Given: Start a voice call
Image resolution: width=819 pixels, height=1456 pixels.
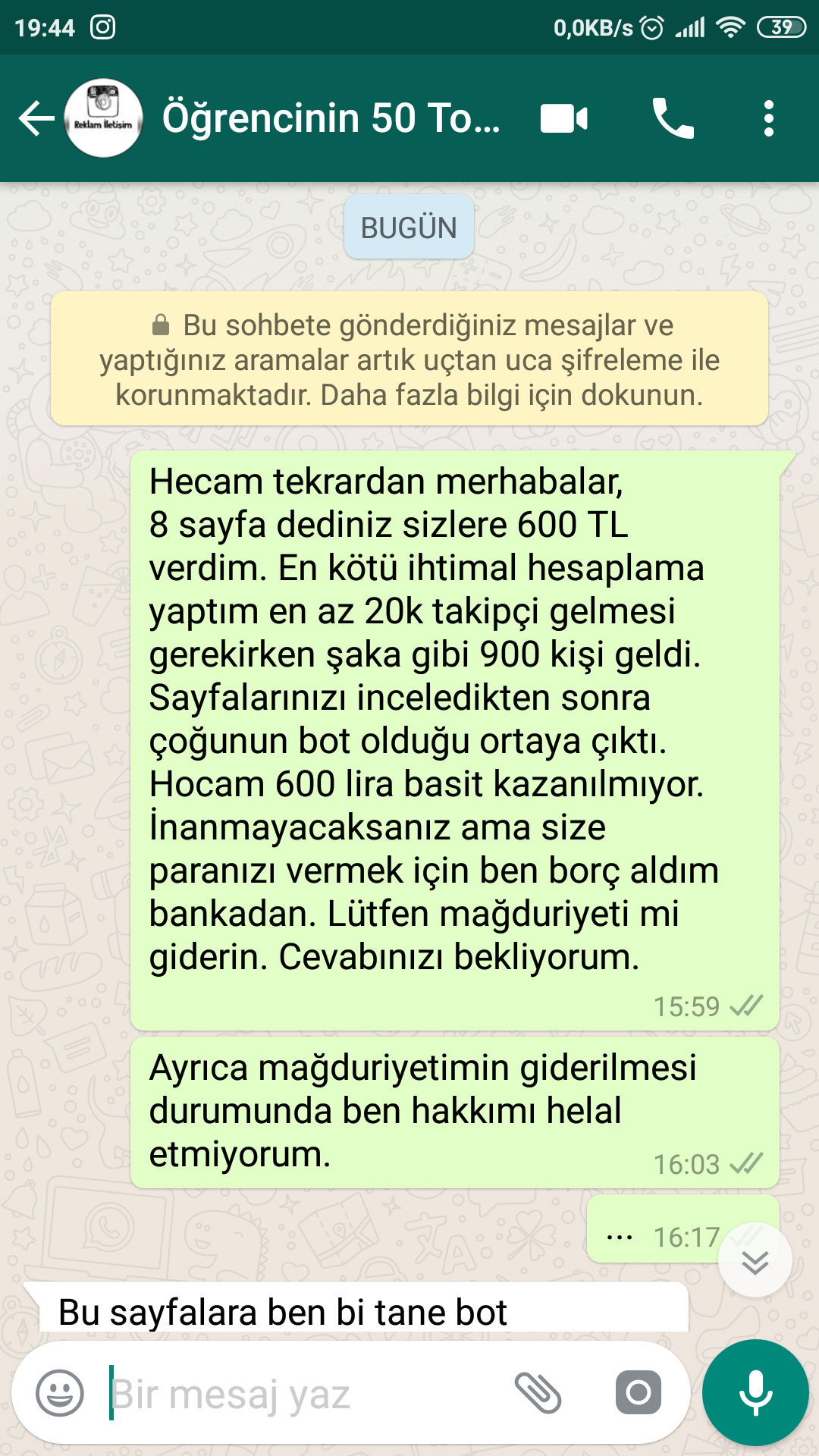Looking at the screenshot, I should pos(673,119).
